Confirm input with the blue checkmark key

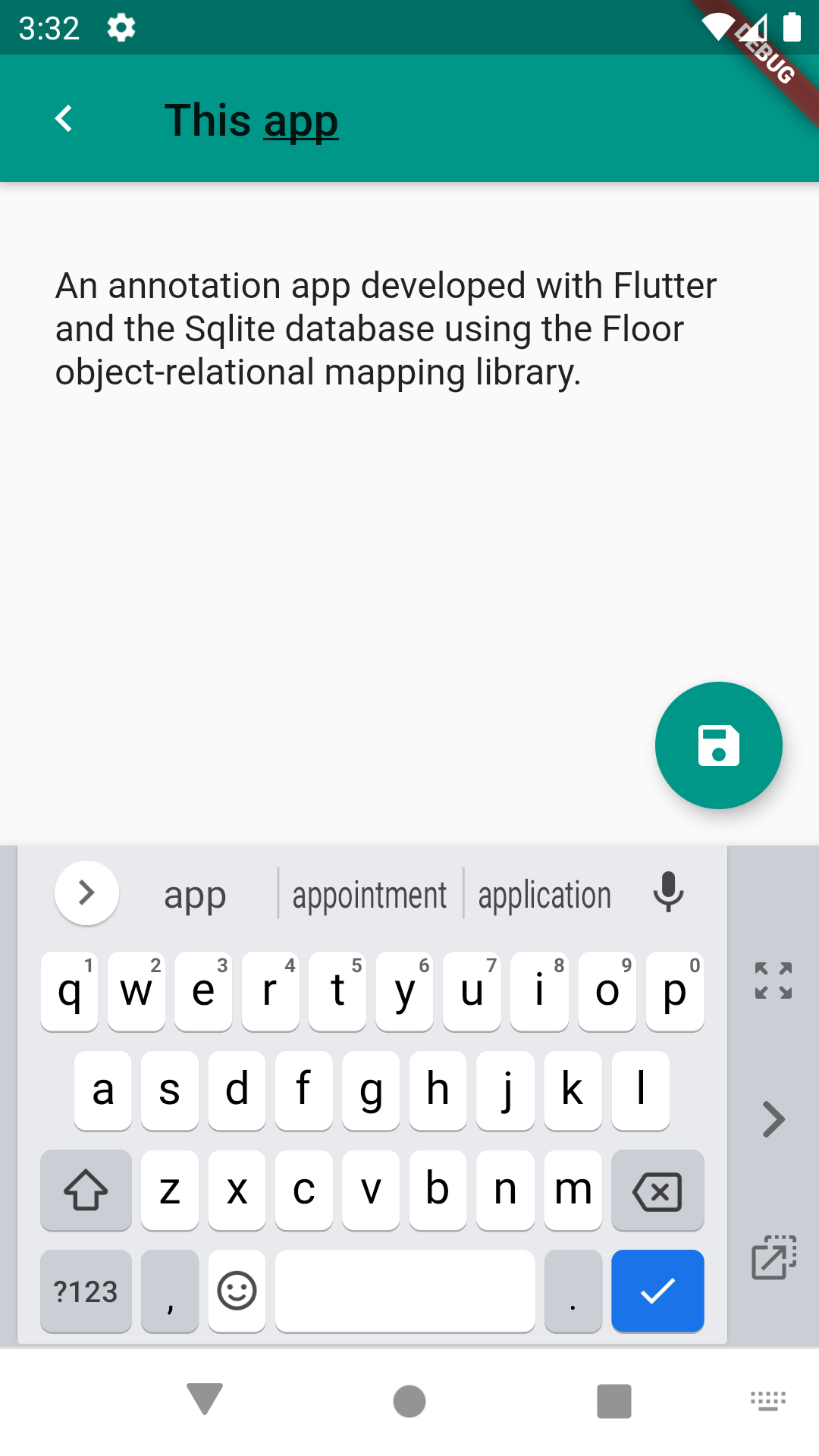(657, 1291)
